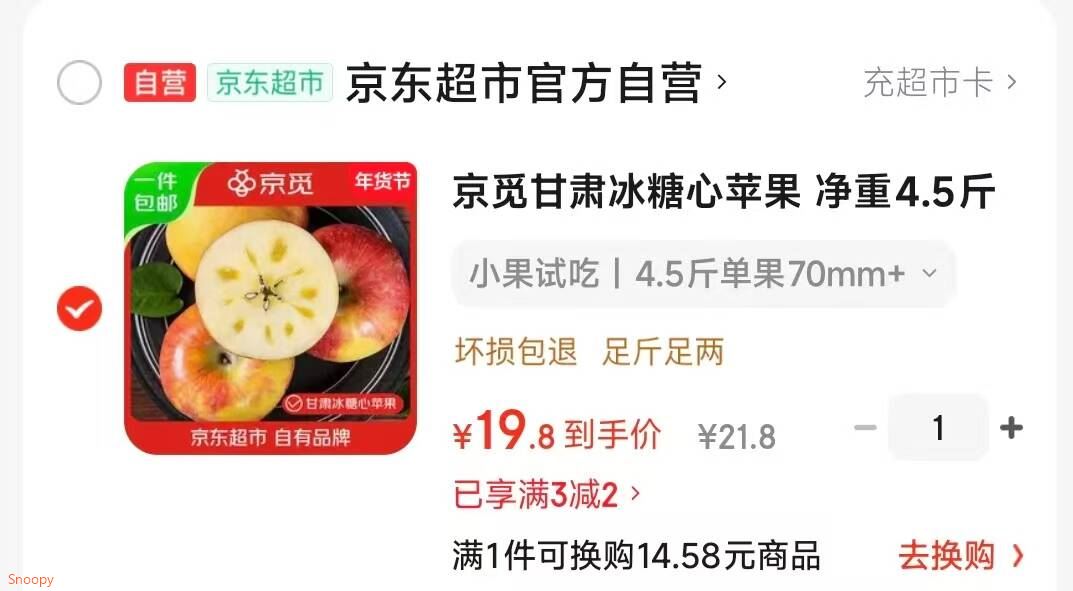
Task: Uncheck the 京觅甘肃冰糖心苹果 item
Action: (79, 308)
